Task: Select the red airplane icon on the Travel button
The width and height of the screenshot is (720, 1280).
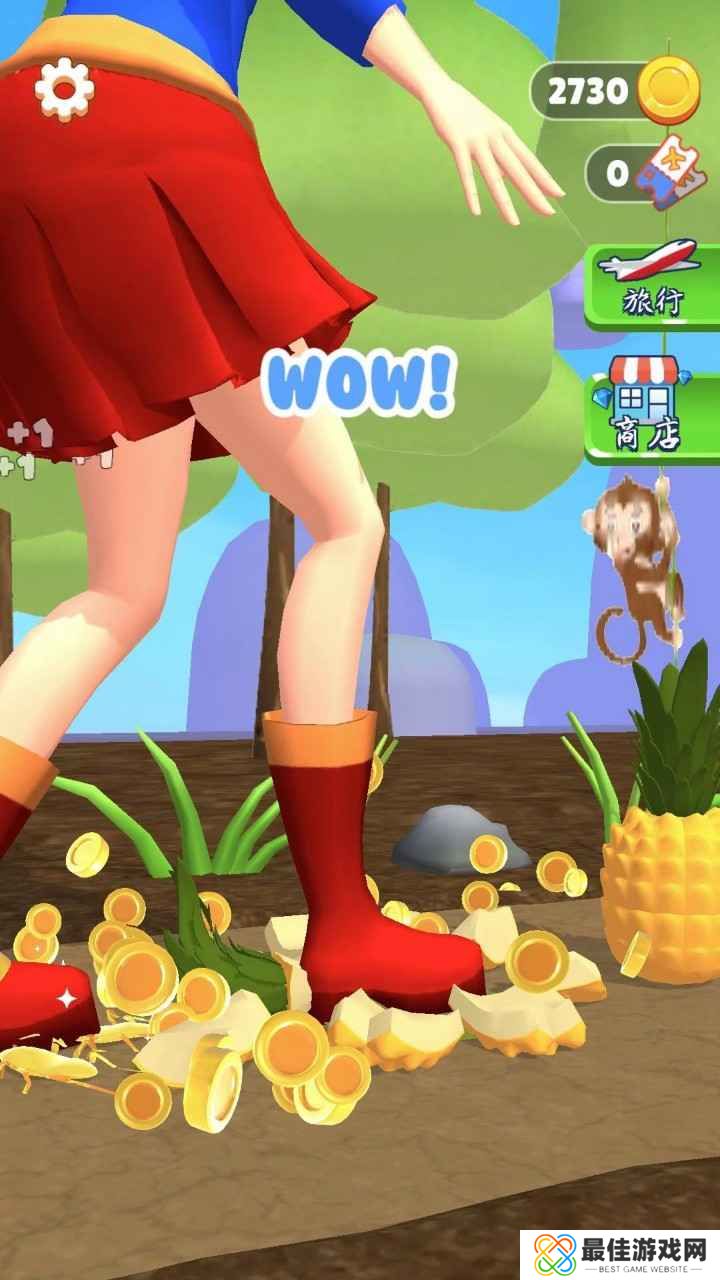Action: tap(649, 262)
